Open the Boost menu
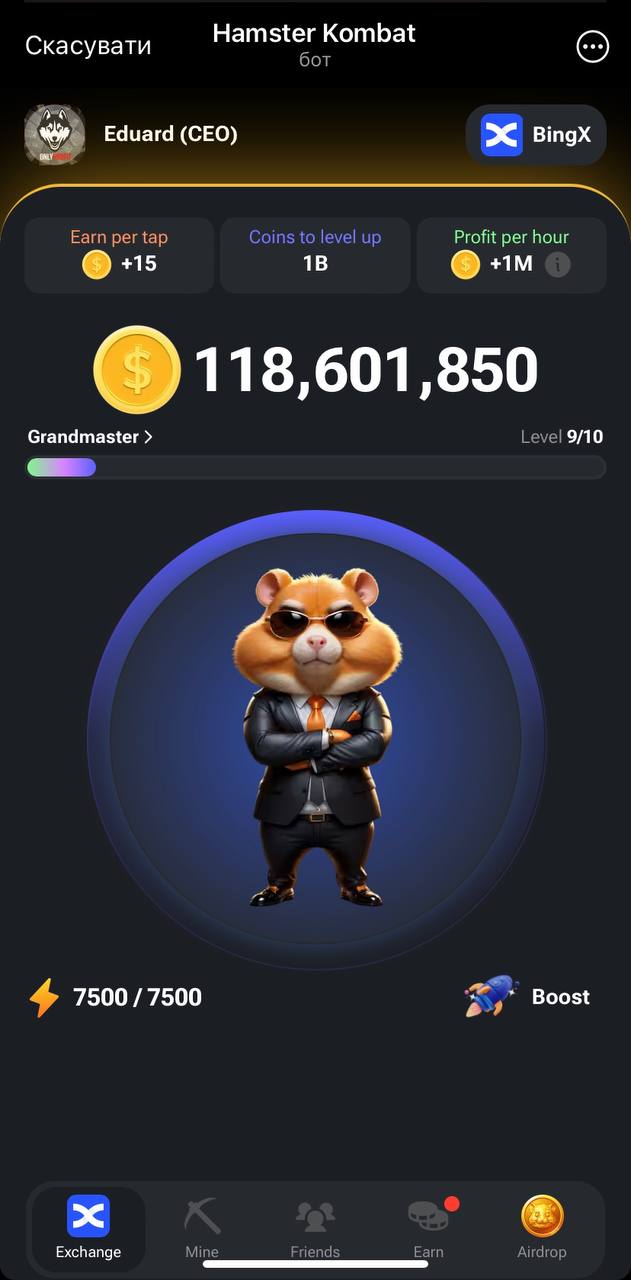 [x=528, y=997]
